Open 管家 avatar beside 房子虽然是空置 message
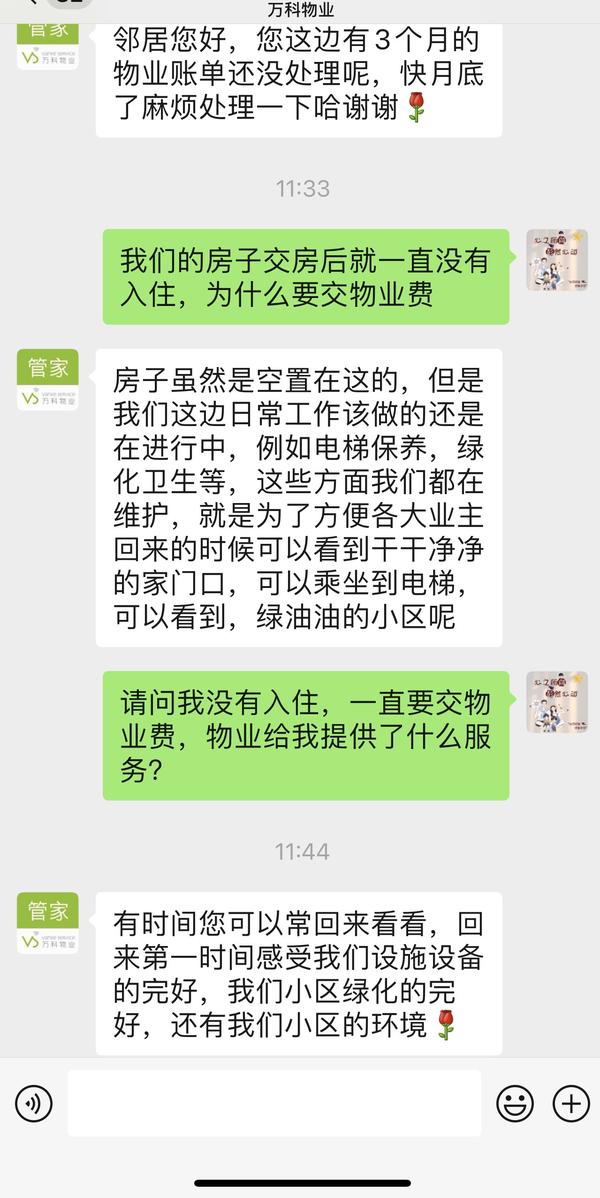The height and width of the screenshot is (1198, 600). coord(48,380)
